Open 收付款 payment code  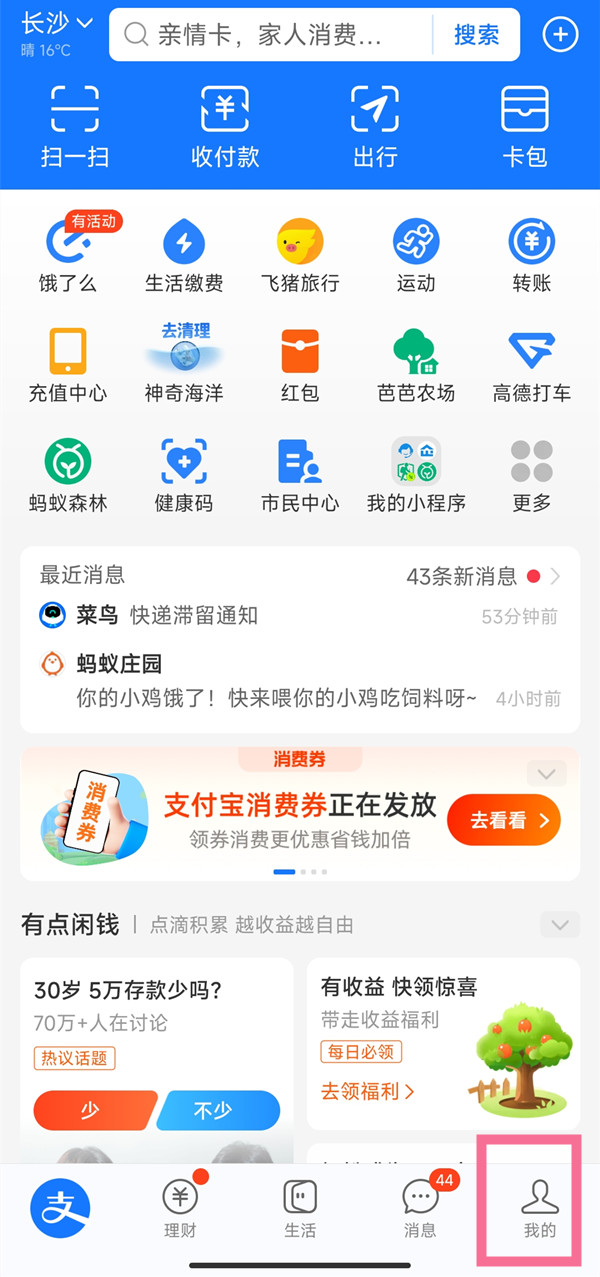(x=225, y=125)
